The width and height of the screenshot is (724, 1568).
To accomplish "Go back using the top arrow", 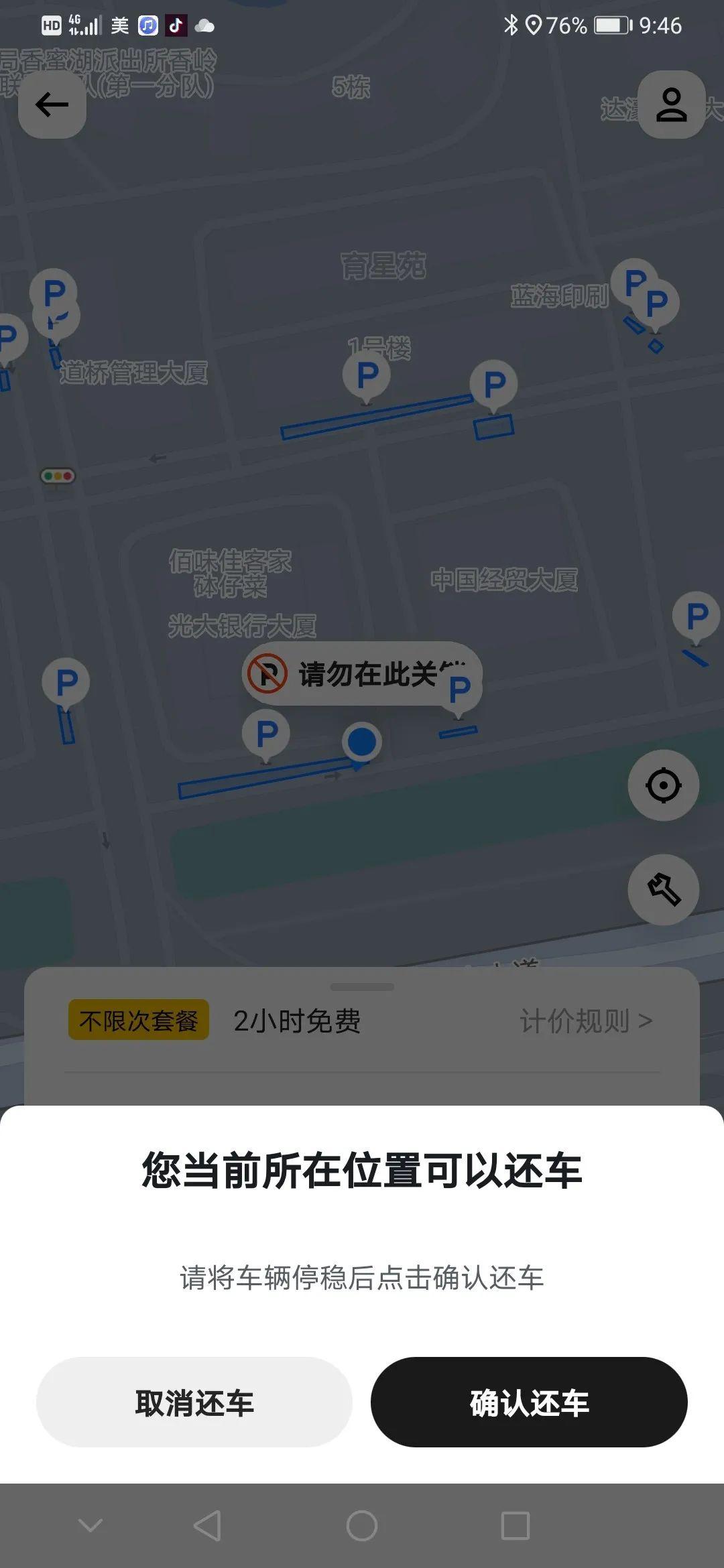I will click(x=52, y=105).
